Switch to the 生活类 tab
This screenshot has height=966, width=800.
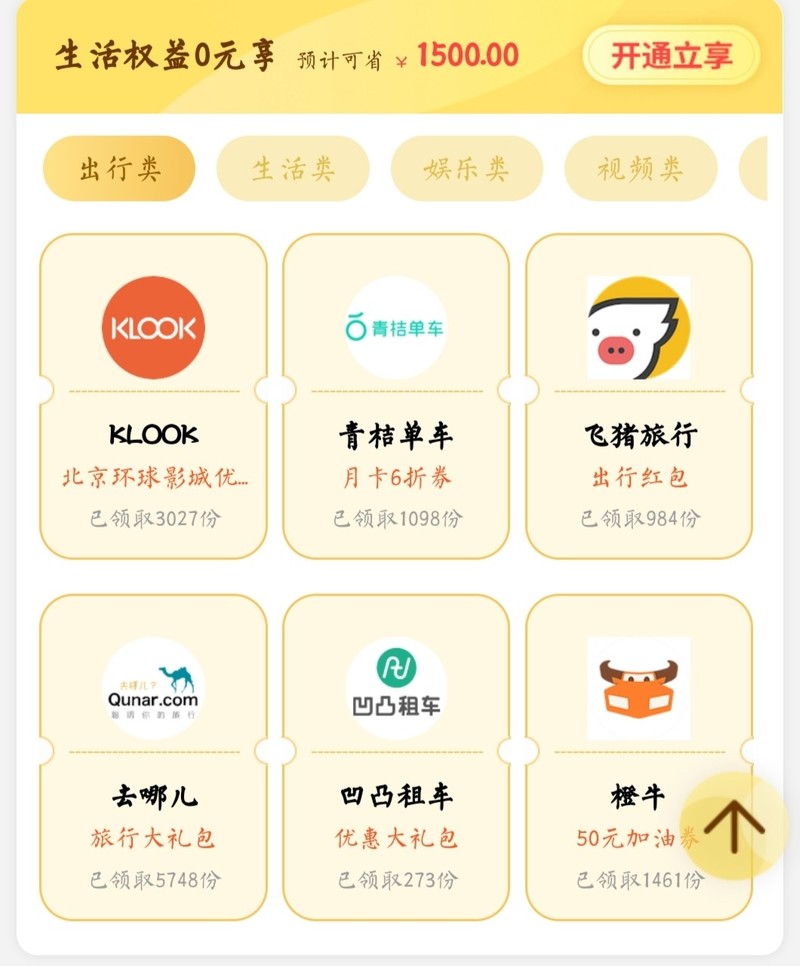(293, 169)
